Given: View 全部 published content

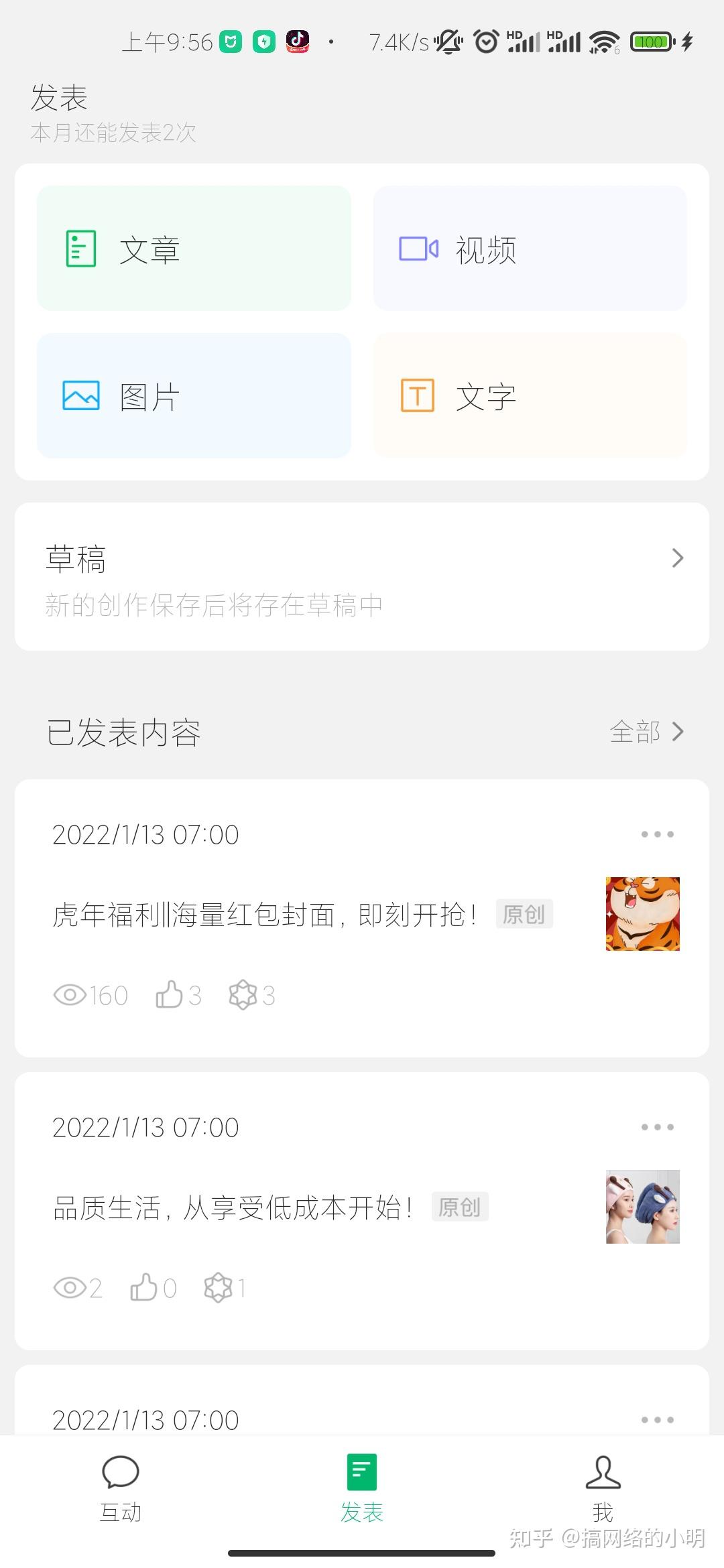Looking at the screenshot, I should coord(646,732).
